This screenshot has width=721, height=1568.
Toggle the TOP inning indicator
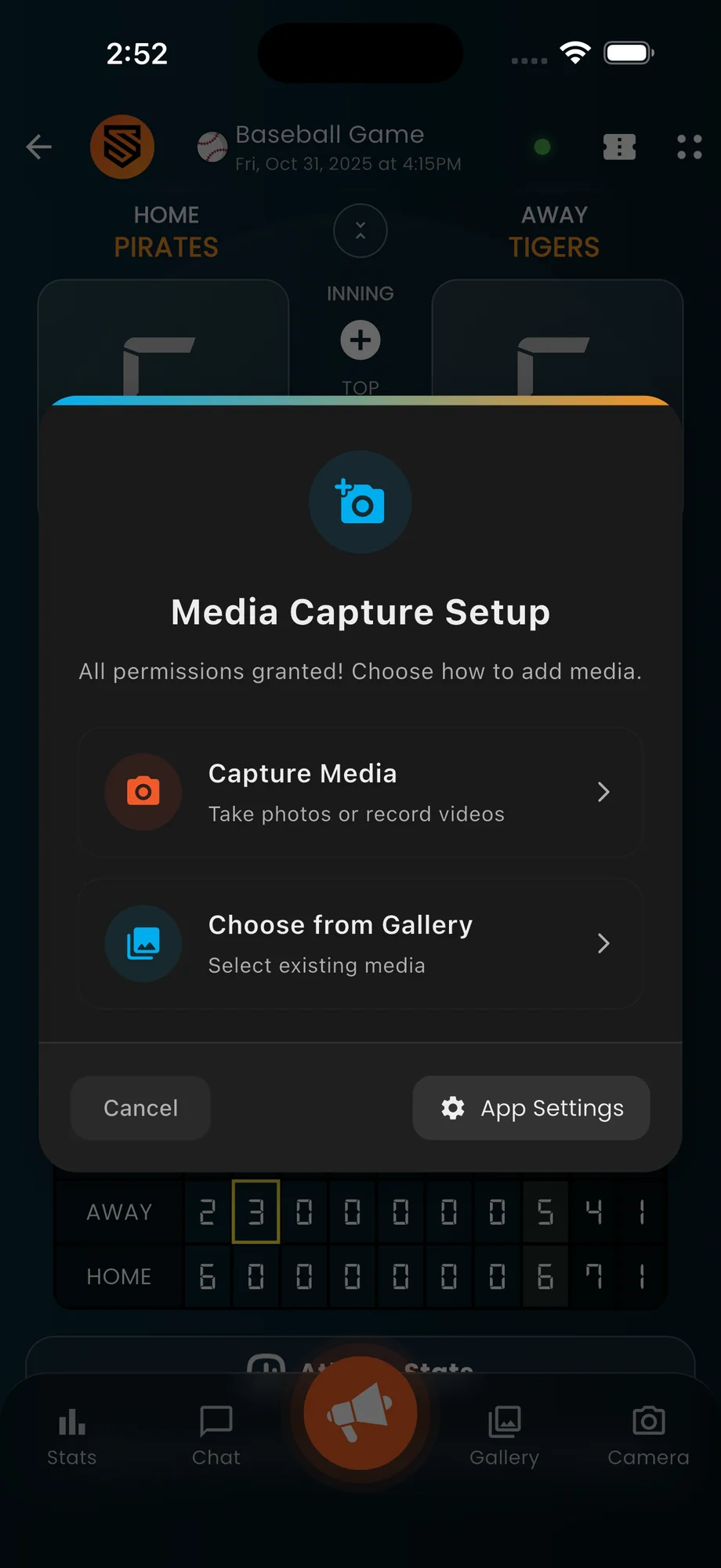[x=360, y=387]
